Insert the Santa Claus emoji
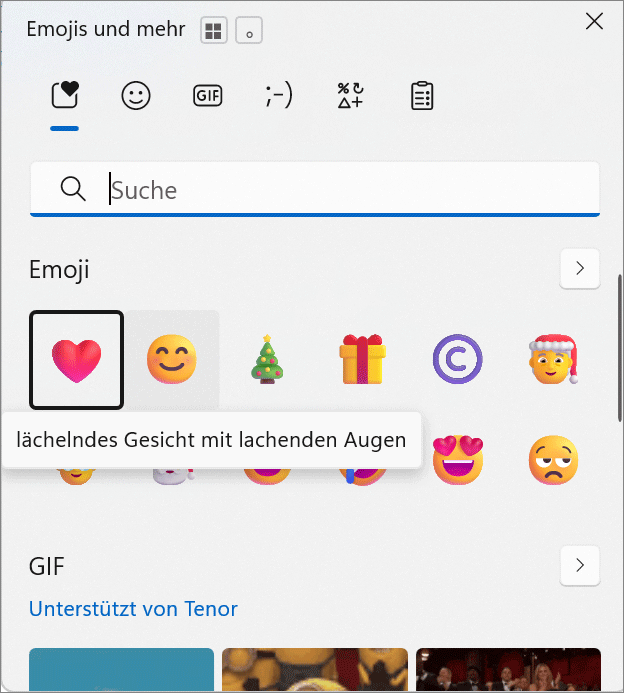 [552, 360]
